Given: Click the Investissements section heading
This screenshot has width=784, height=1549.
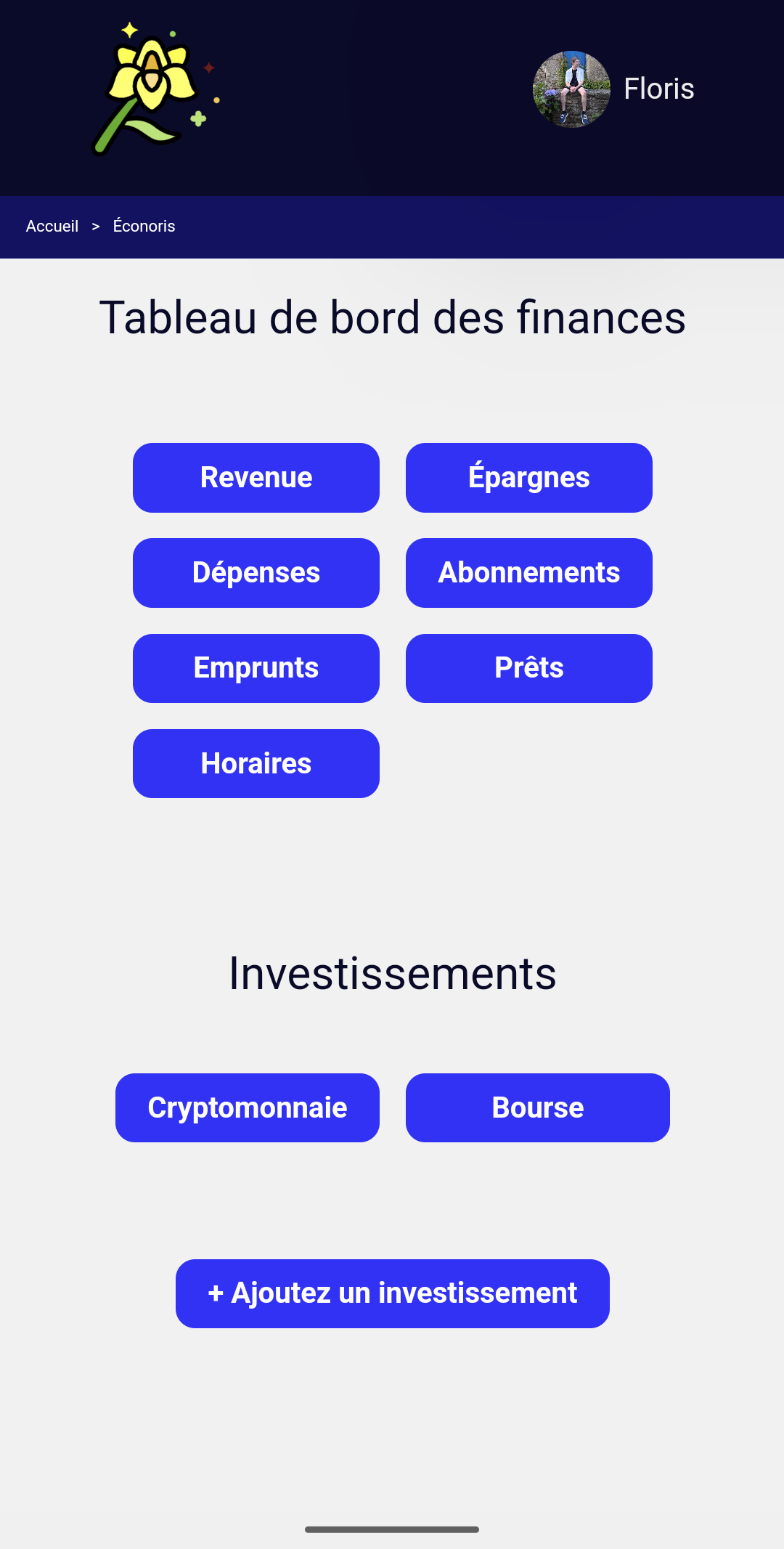Looking at the screenshot, I should click(x=392, y=975).
